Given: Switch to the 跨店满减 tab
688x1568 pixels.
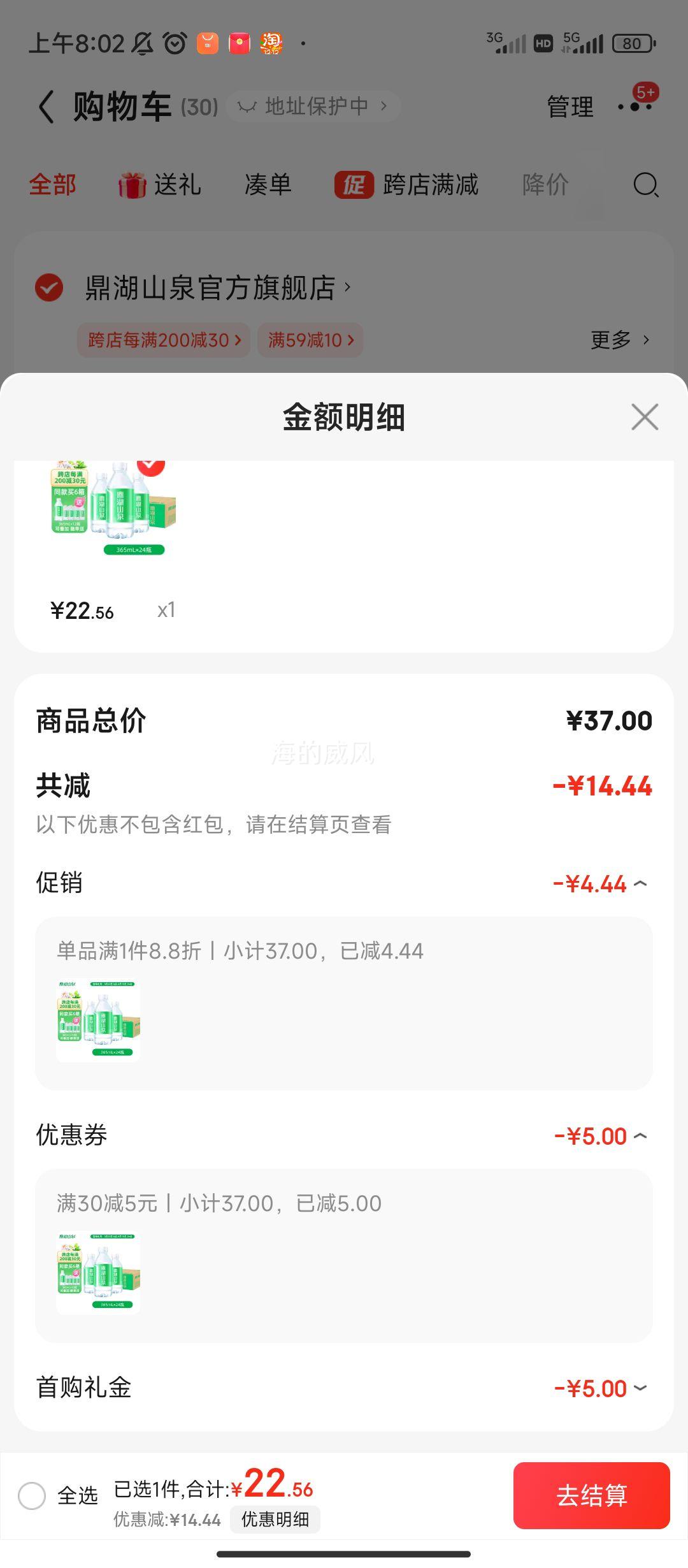Looking at the screenshot, I should click(406, 185).
